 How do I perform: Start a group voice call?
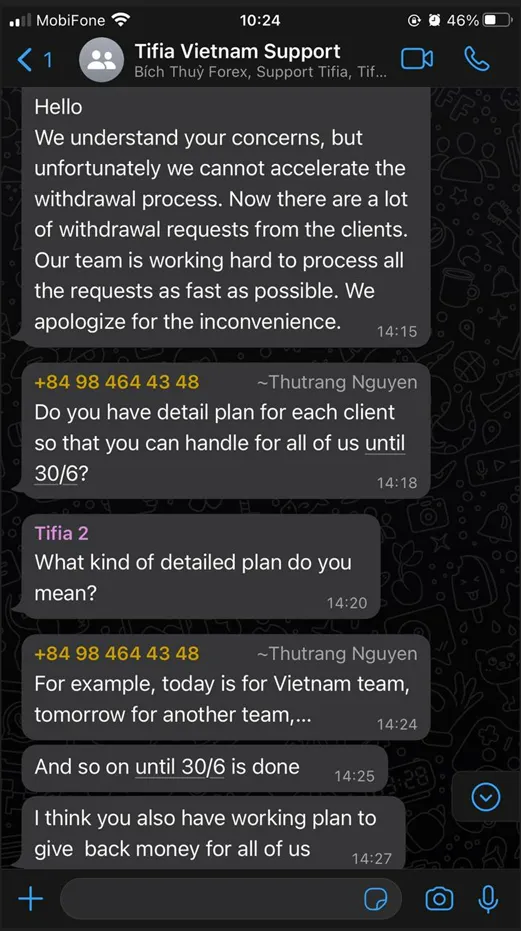[x=476, y=59]
